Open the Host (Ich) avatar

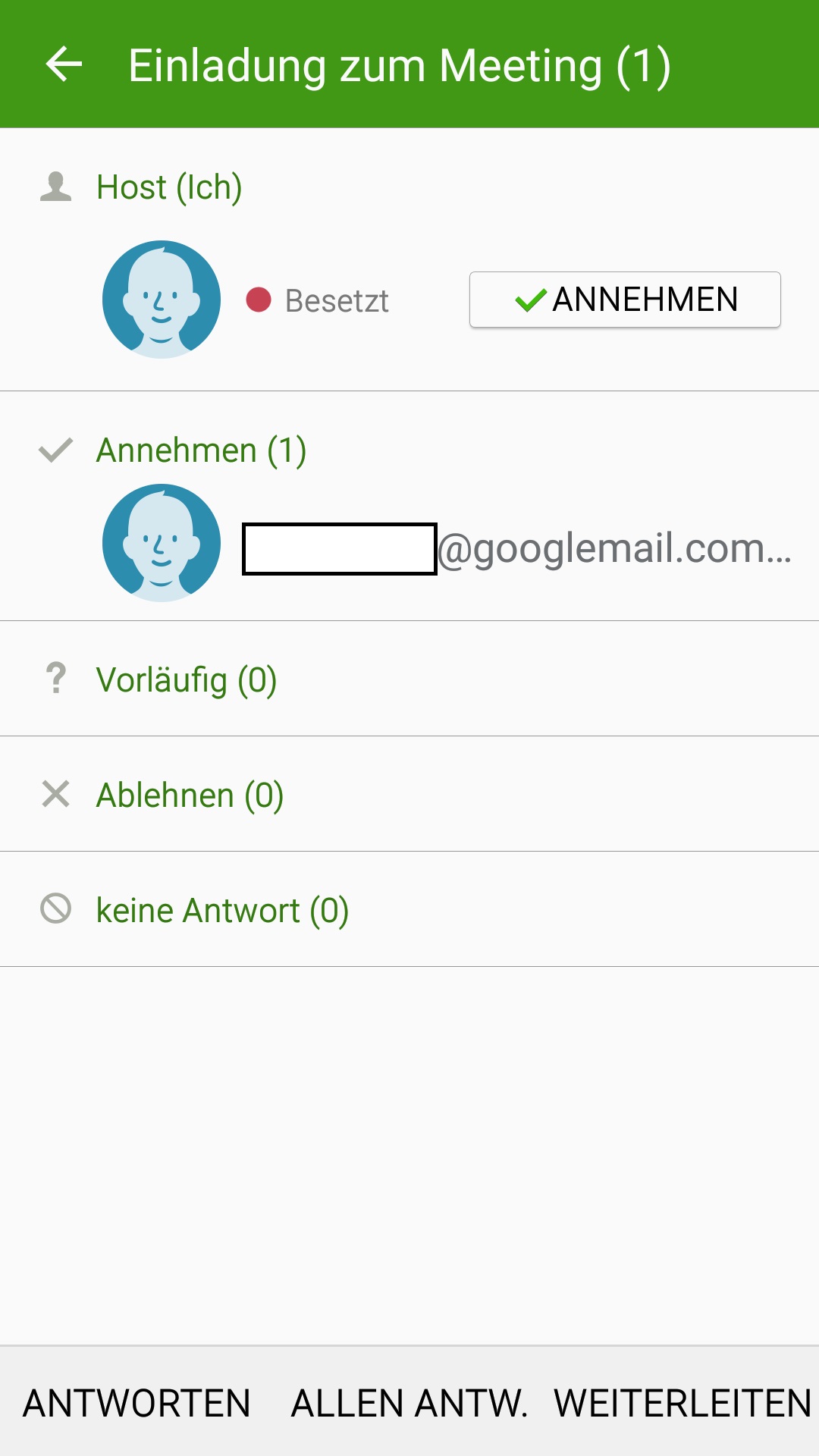click(x=162, y=300)
